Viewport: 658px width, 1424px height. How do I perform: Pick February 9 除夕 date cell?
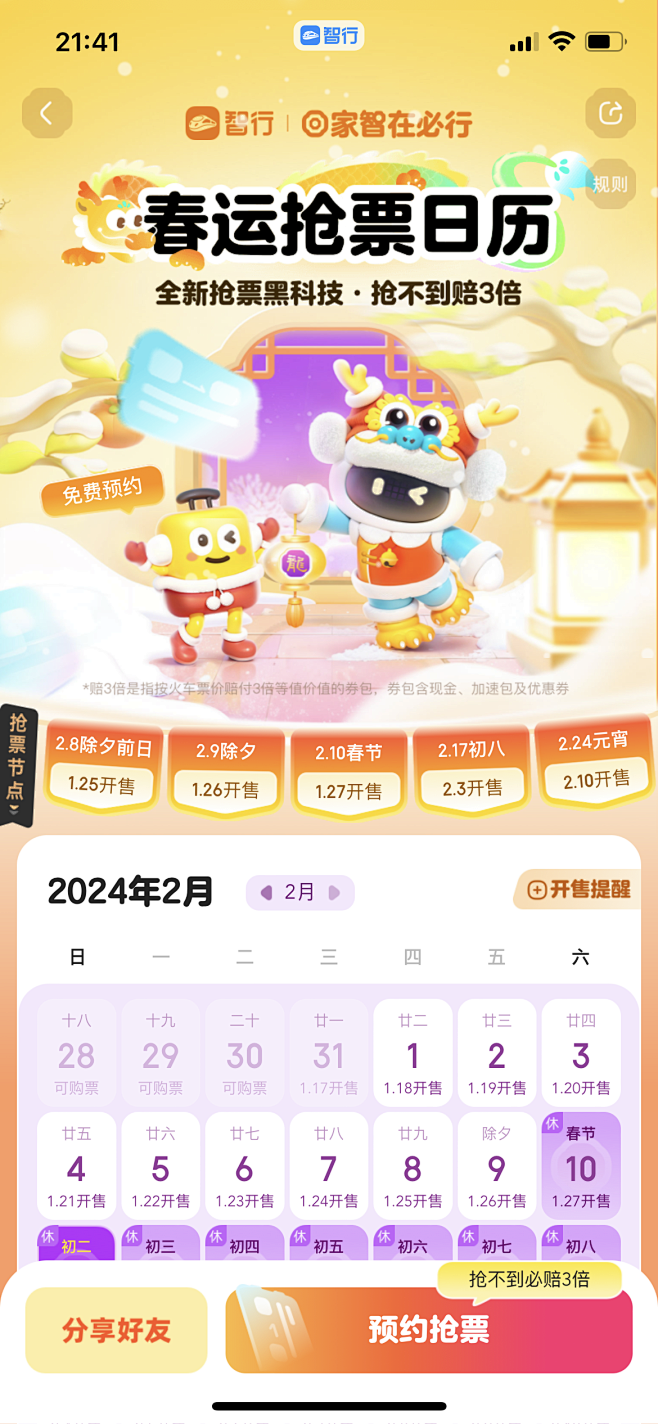click(497, 1166)
